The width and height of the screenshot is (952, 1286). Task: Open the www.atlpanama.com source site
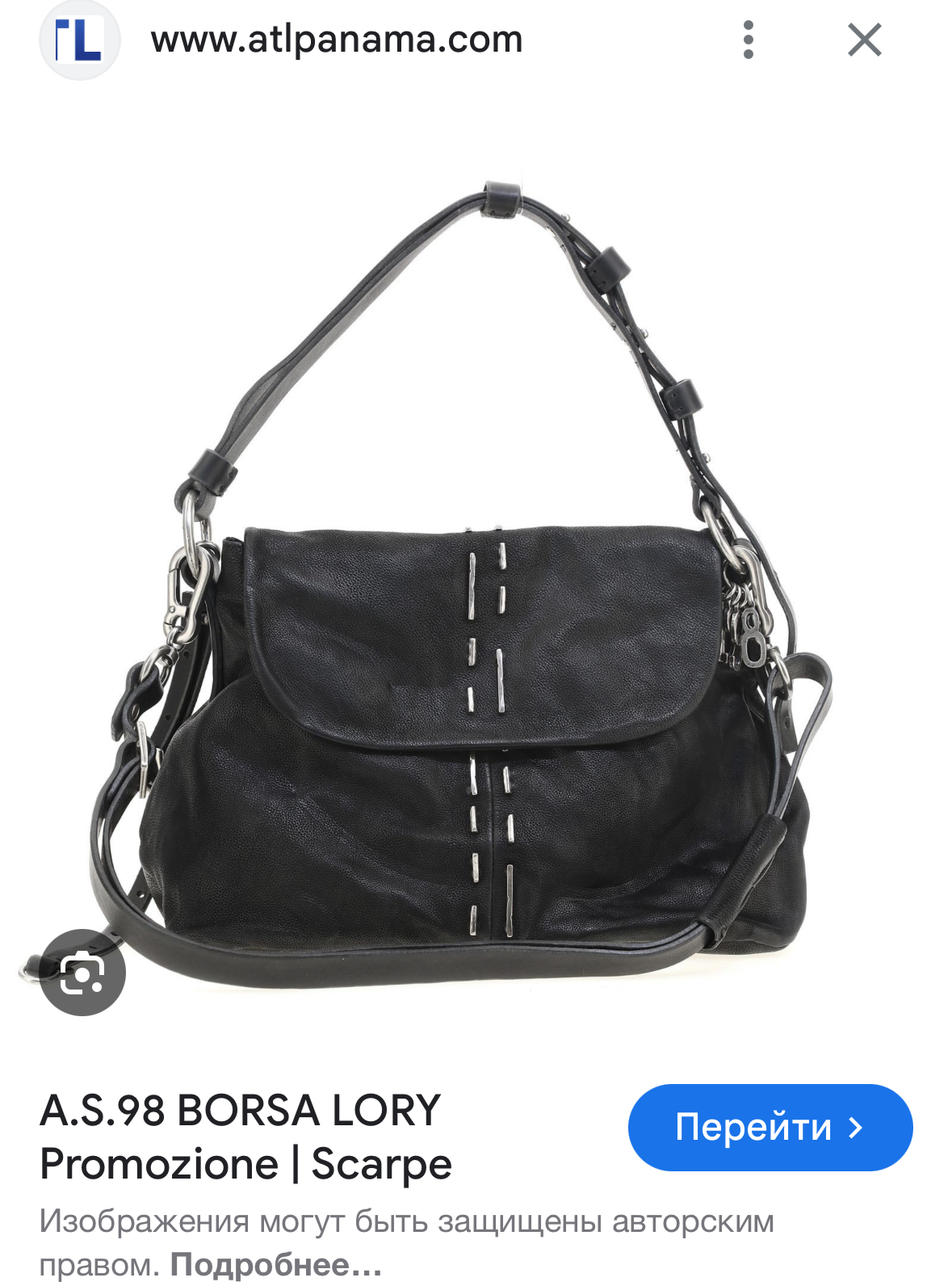(x=337, y=40)
